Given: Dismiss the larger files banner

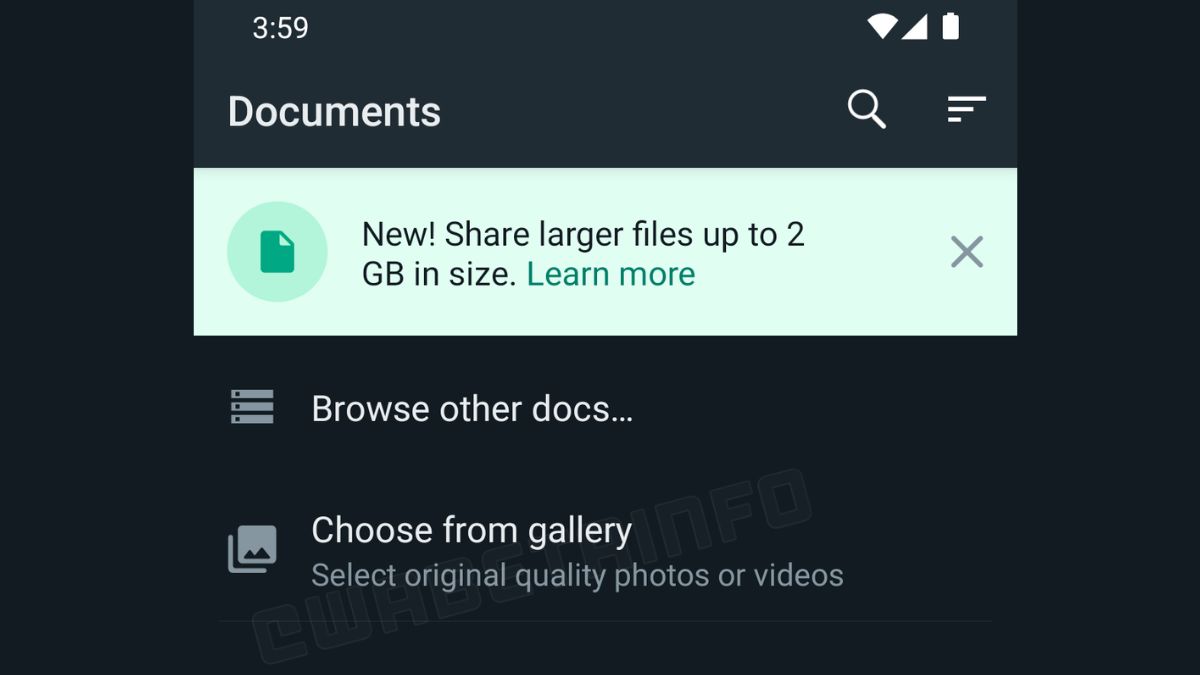Looking at the screenshot, I should (x=966, y=252).
